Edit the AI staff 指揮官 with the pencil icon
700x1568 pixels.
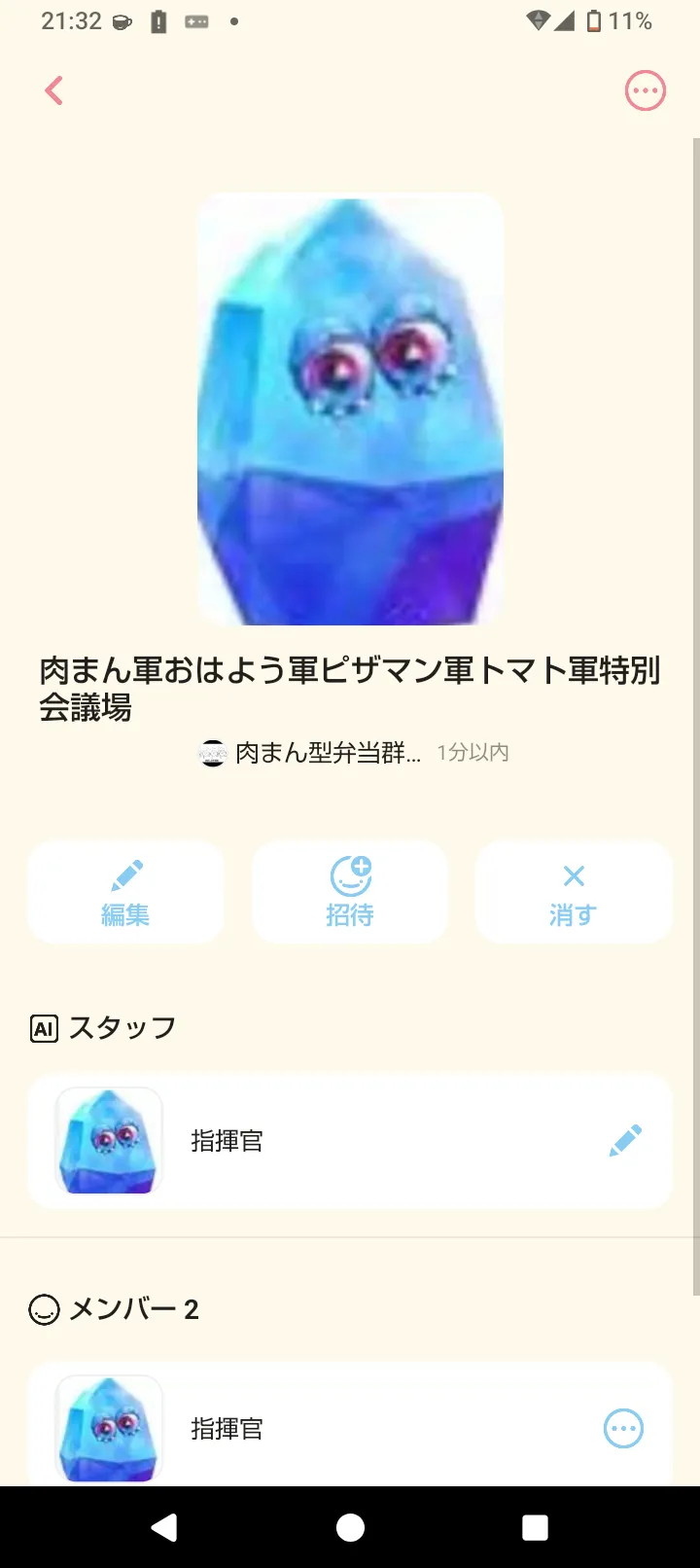(x=625, y=1140)
